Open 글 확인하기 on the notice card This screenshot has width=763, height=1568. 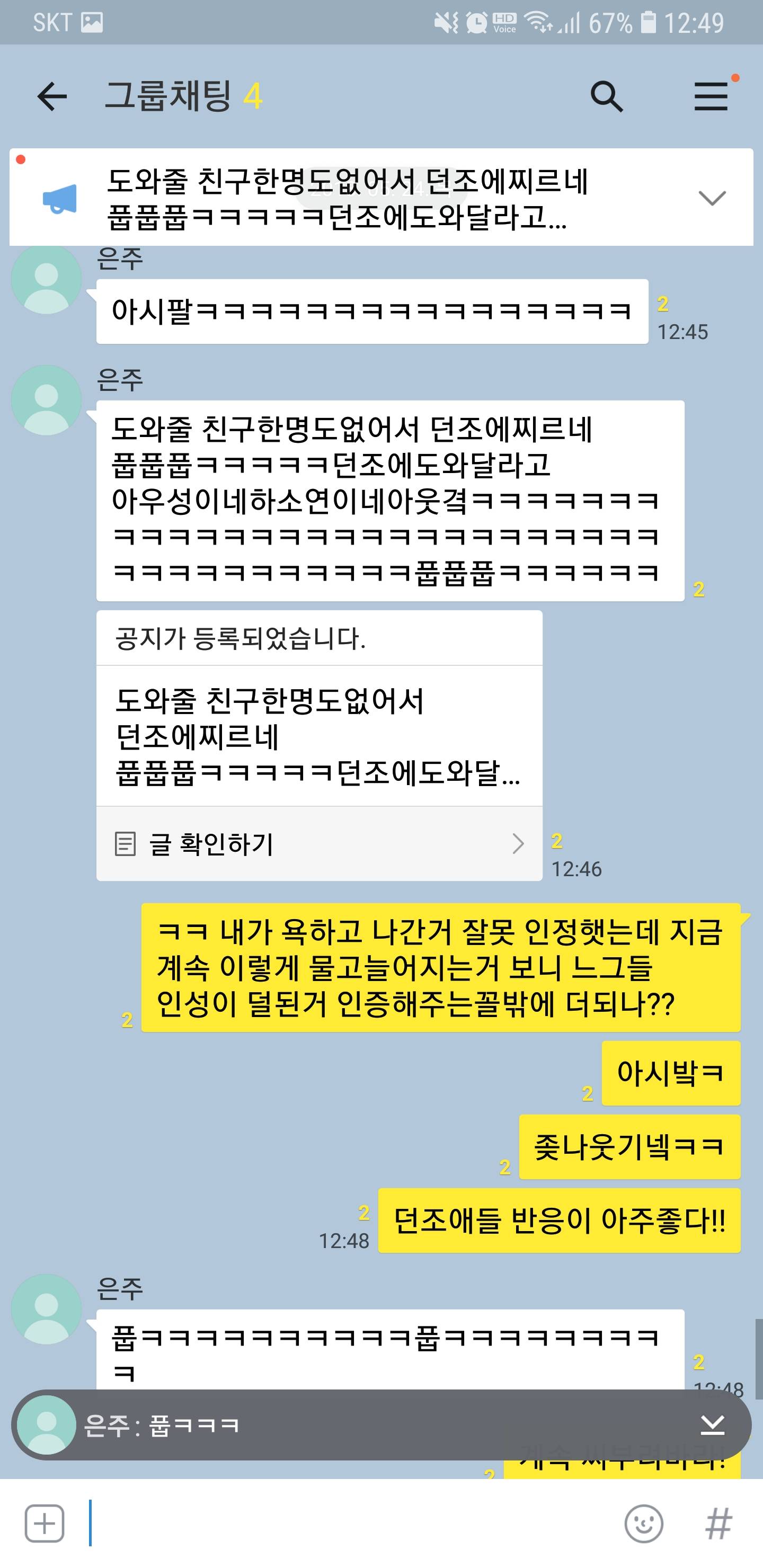click(x=319, y=844)
